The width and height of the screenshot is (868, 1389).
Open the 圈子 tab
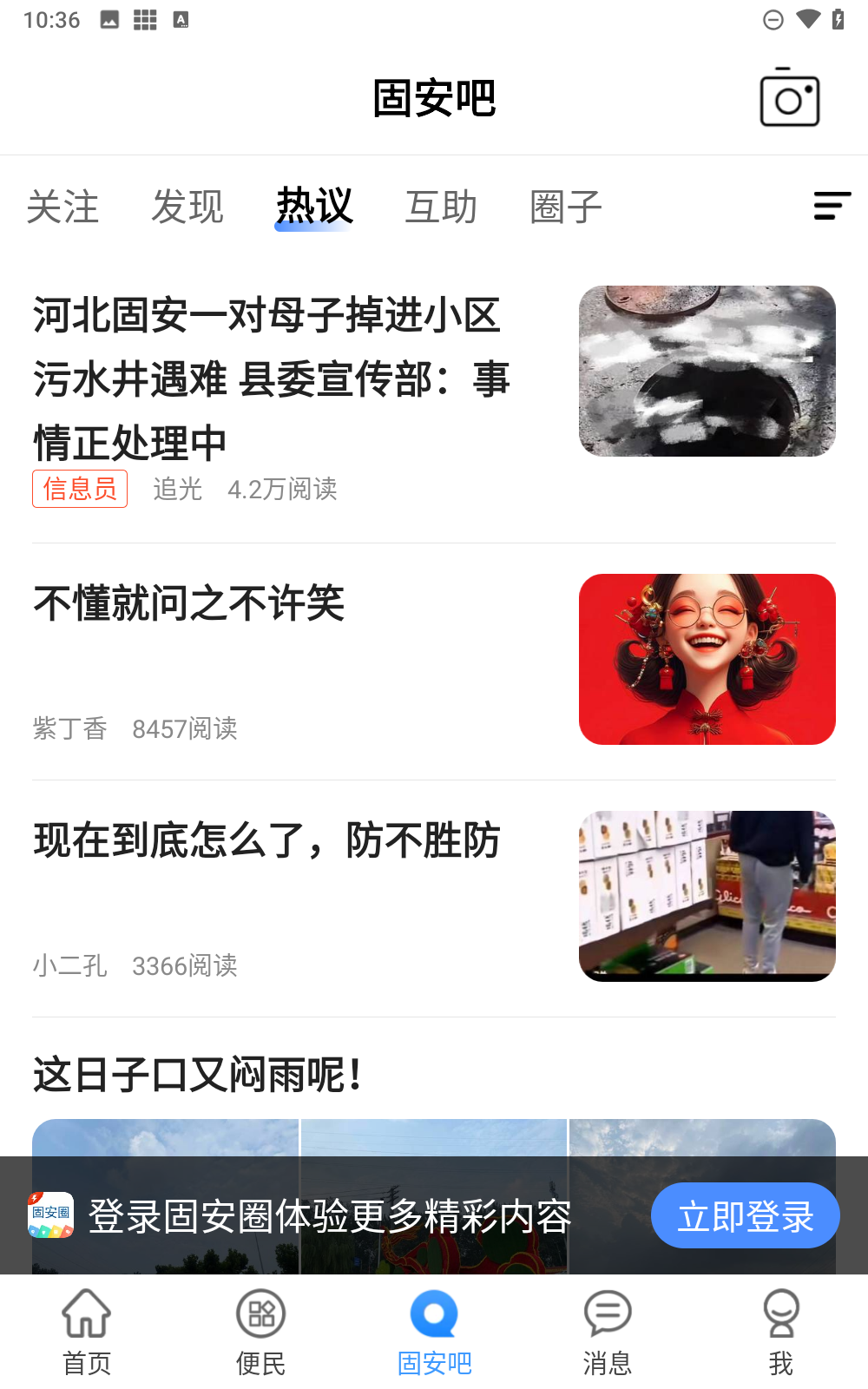tap(565, 207)
